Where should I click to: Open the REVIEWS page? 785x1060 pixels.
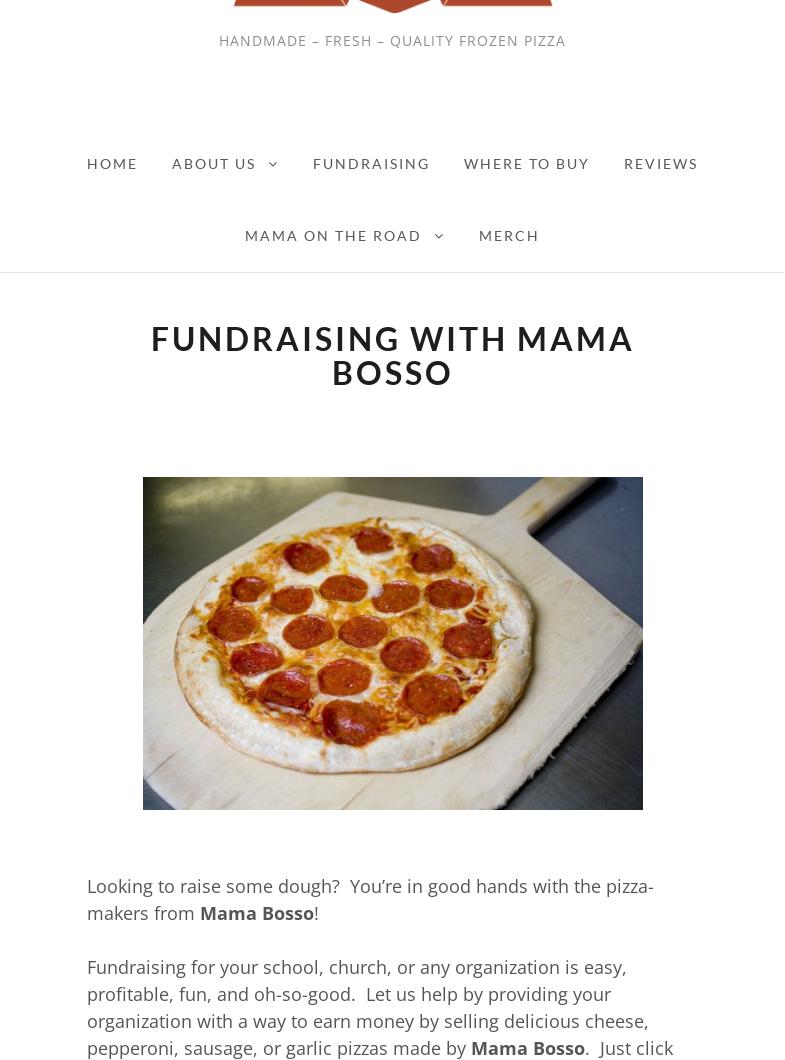661,163
